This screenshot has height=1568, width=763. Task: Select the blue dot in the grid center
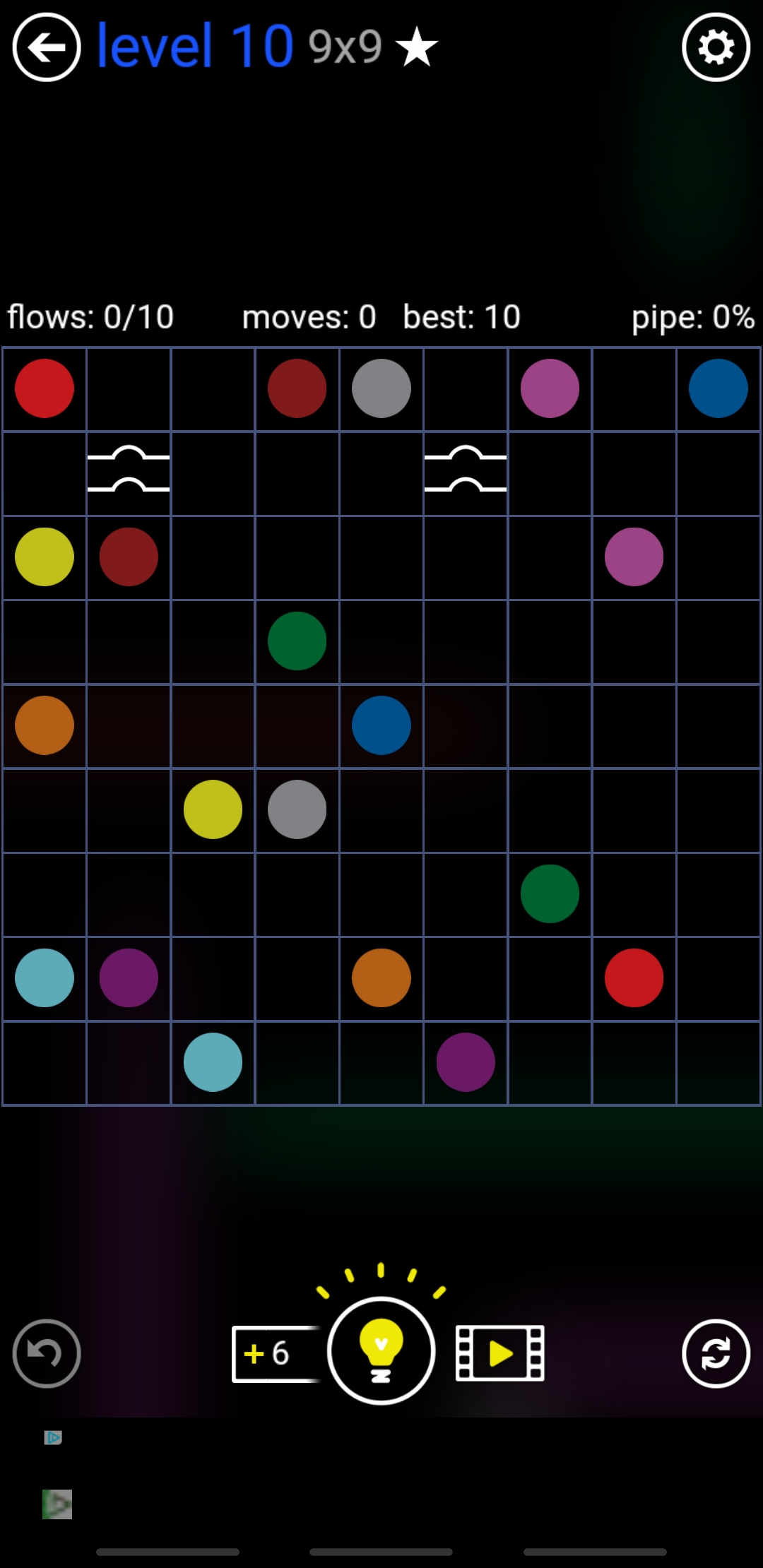coord(381,725)
